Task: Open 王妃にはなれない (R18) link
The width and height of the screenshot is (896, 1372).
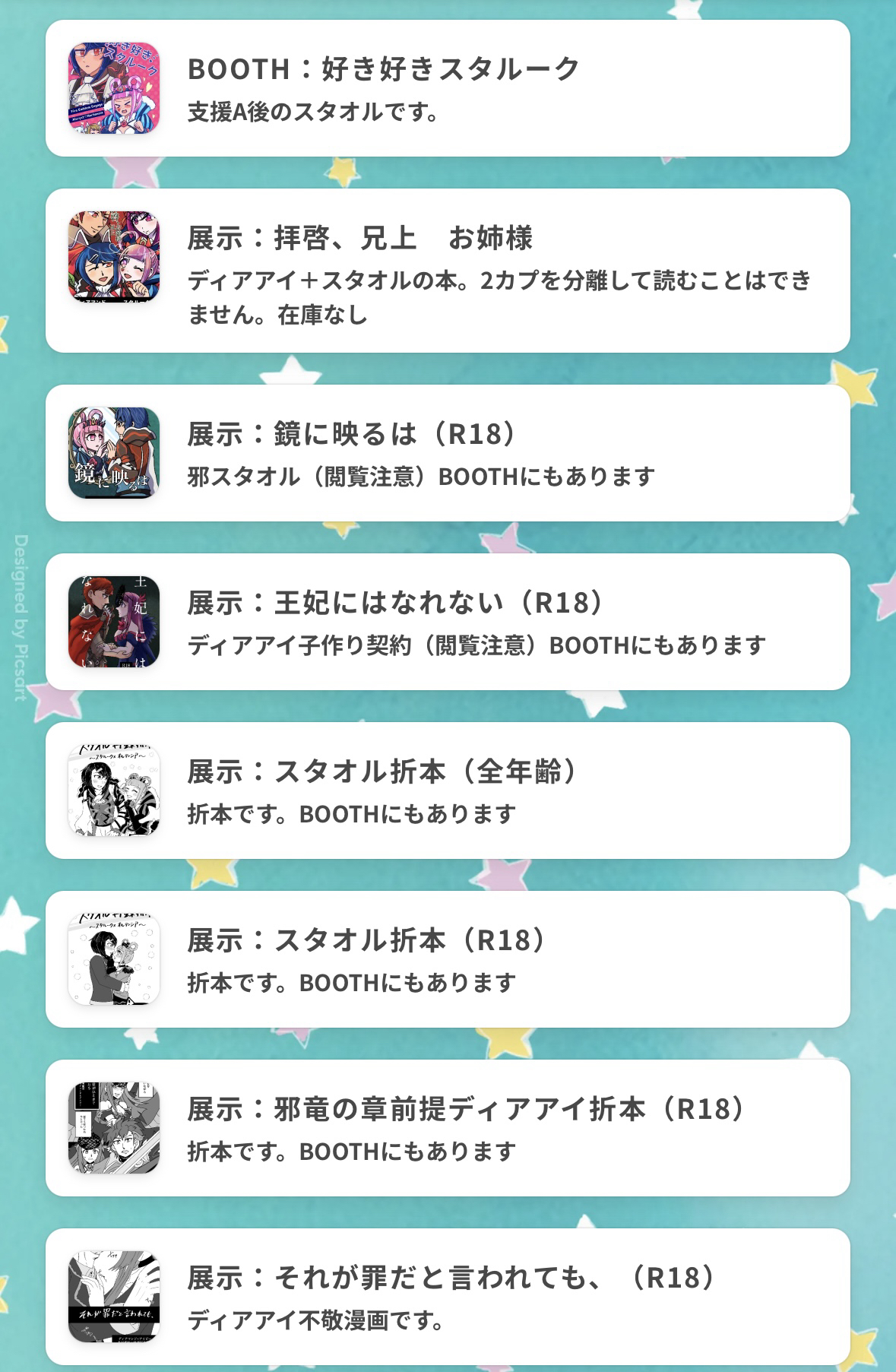Action: 447,622
